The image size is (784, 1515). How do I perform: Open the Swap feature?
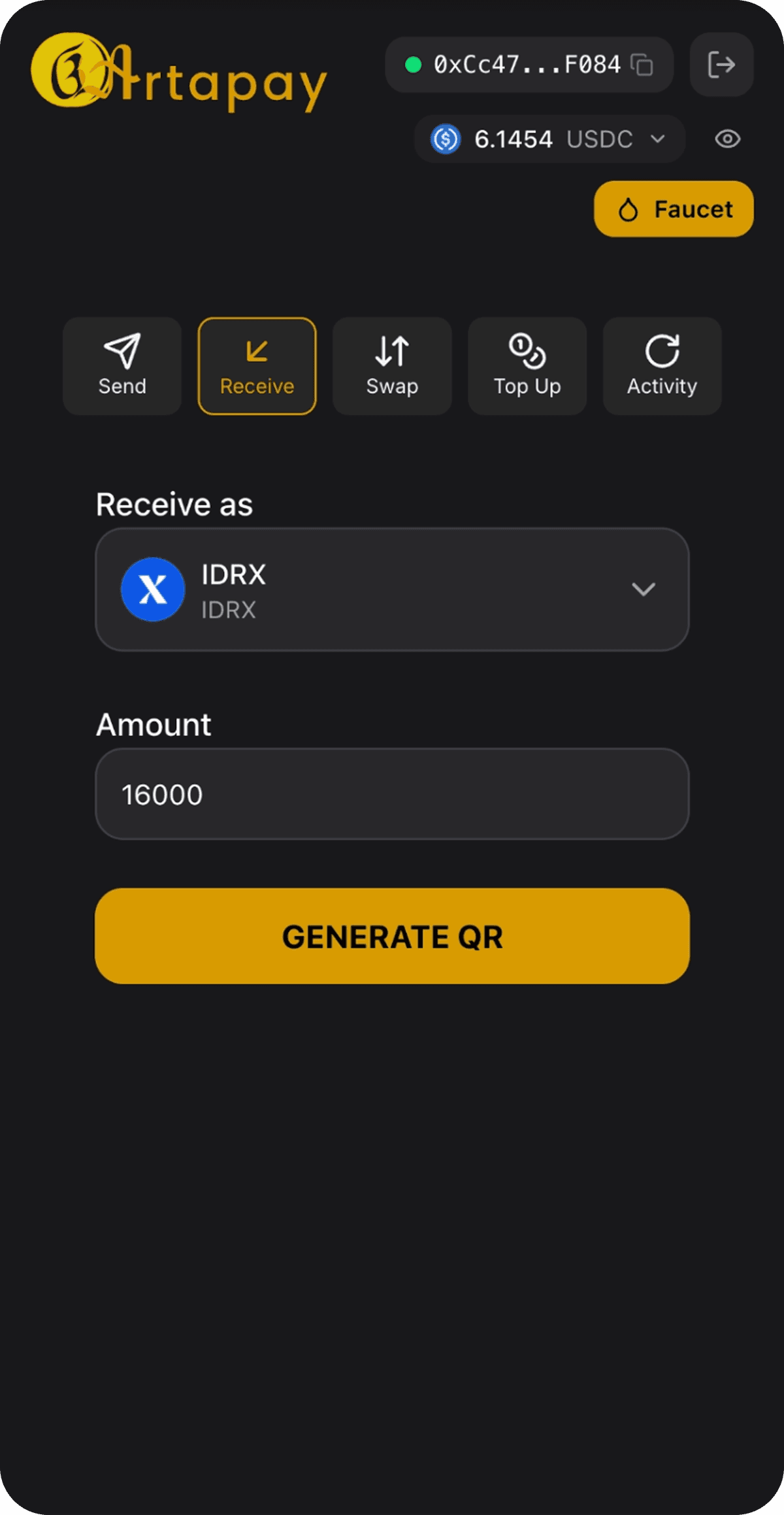[391, 351]
